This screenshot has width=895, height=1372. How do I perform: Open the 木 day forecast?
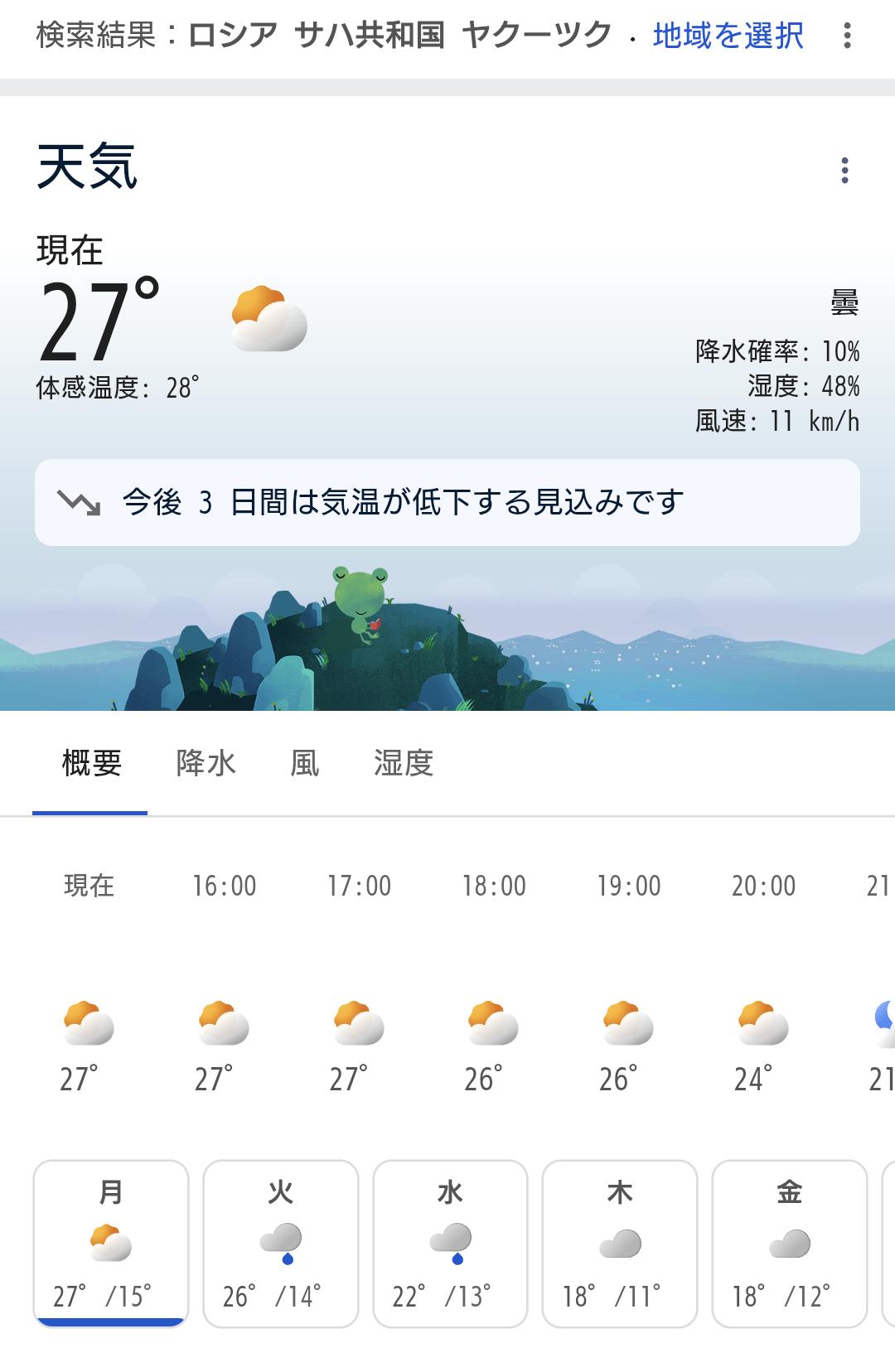(620, 1243)
